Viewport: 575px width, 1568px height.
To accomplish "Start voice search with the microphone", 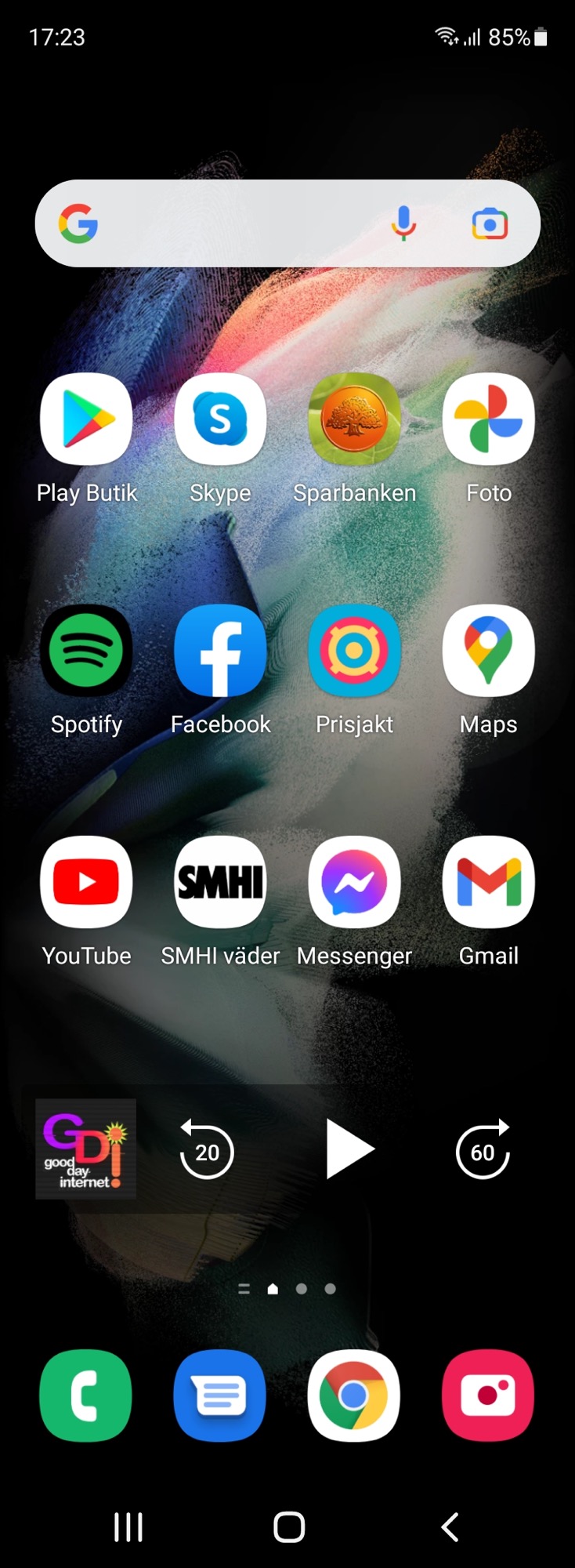I will tap(403, 224).
